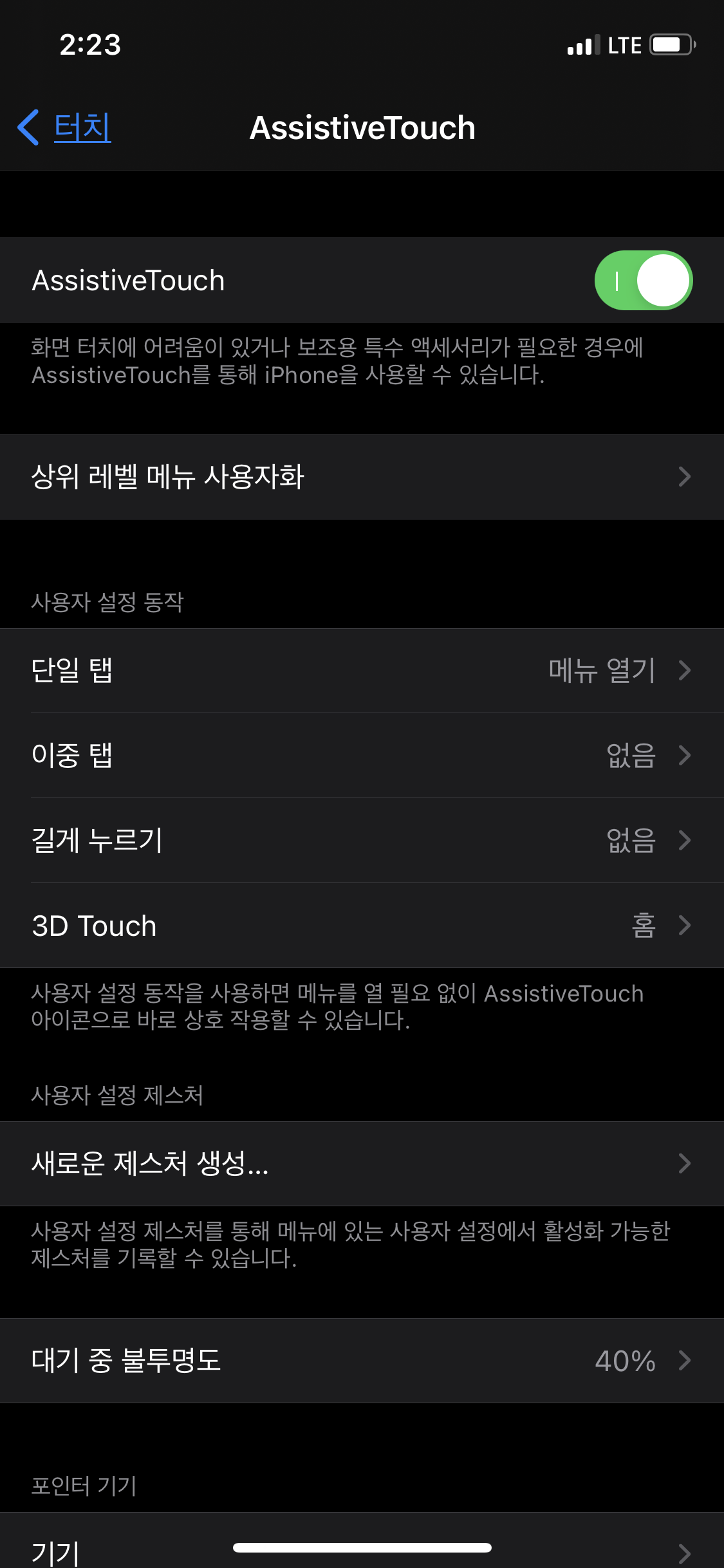724x1568 pixels.
Task: Change the 3D Touch action
Action: pos(362,926)
